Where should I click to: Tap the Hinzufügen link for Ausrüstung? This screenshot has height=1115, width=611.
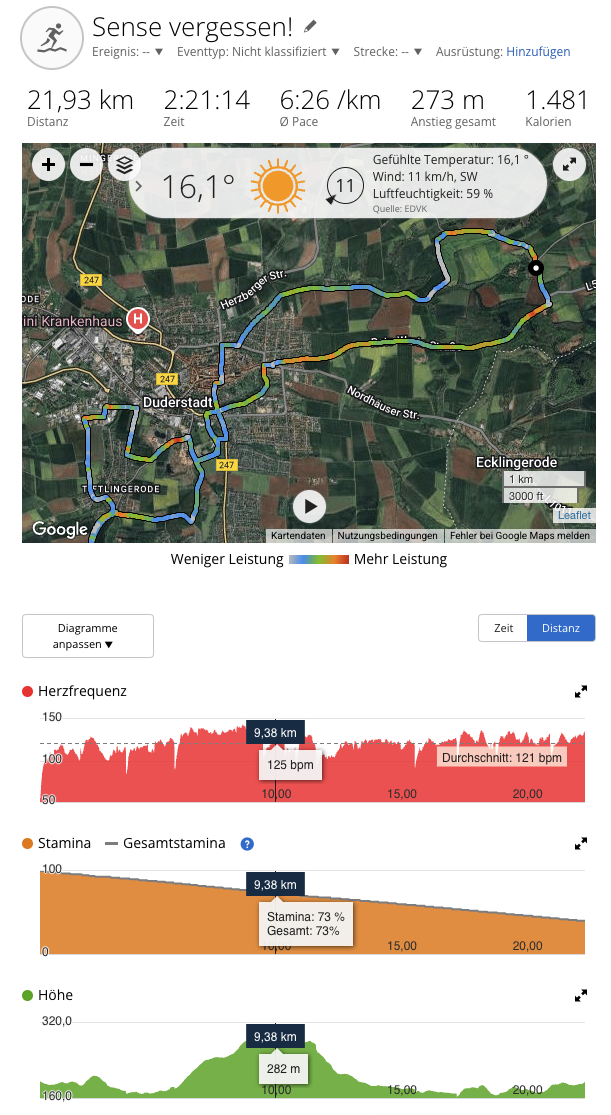[x=538, y=52]
